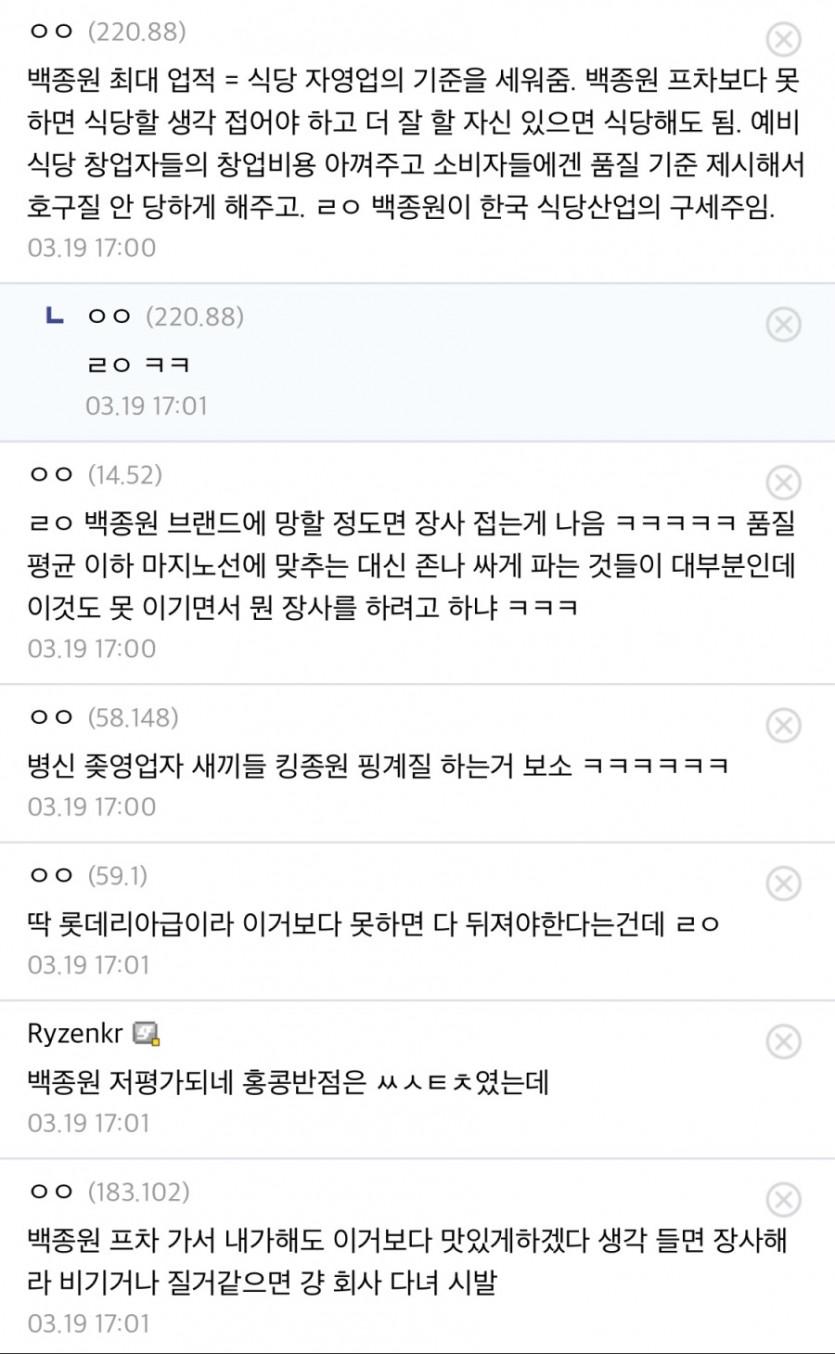Delete the comment by ㅇㅇ (14.52)
This screenshot has height=1354, width=835.
(783, 483)
